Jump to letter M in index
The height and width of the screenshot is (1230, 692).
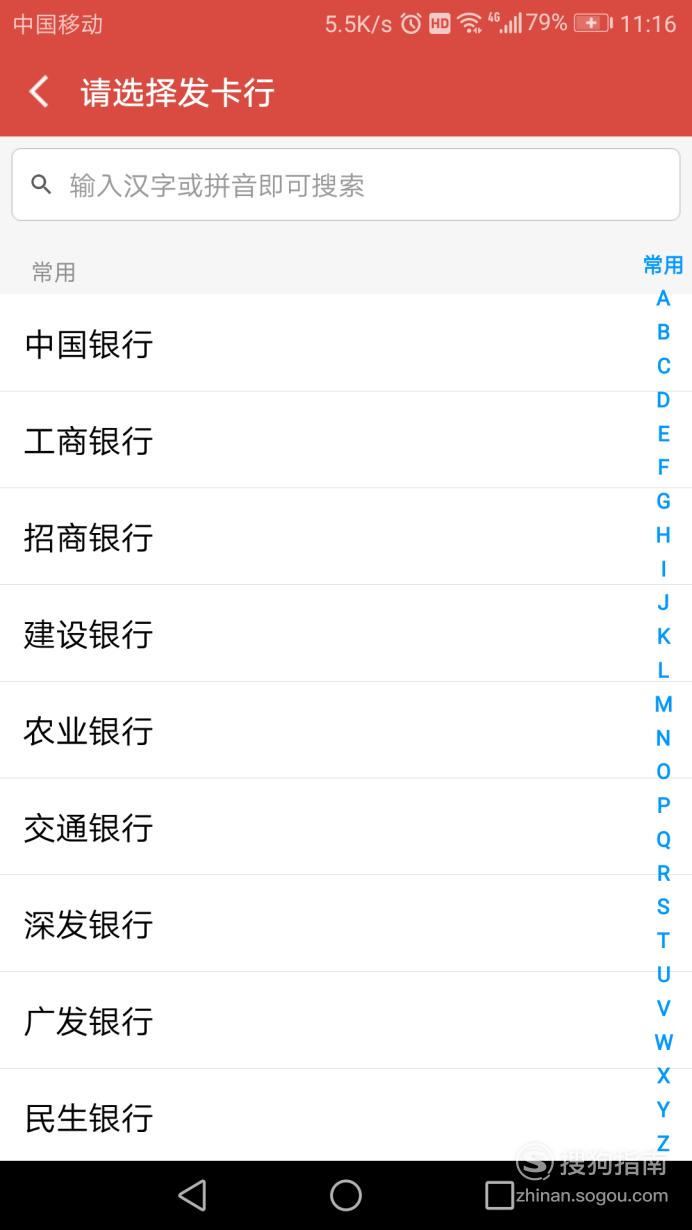663,704
